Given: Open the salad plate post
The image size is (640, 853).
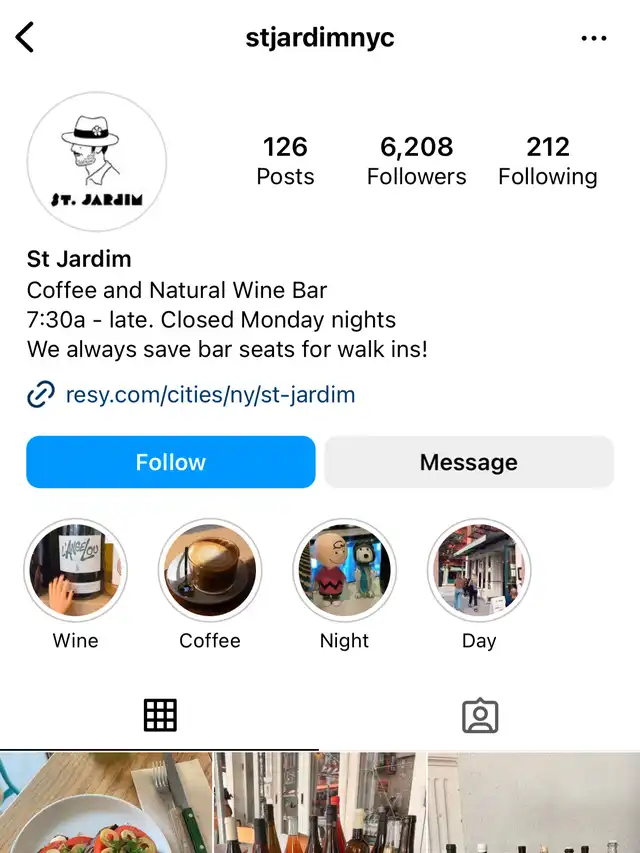Looking at the screenshot, I should [x=105, y=803].
